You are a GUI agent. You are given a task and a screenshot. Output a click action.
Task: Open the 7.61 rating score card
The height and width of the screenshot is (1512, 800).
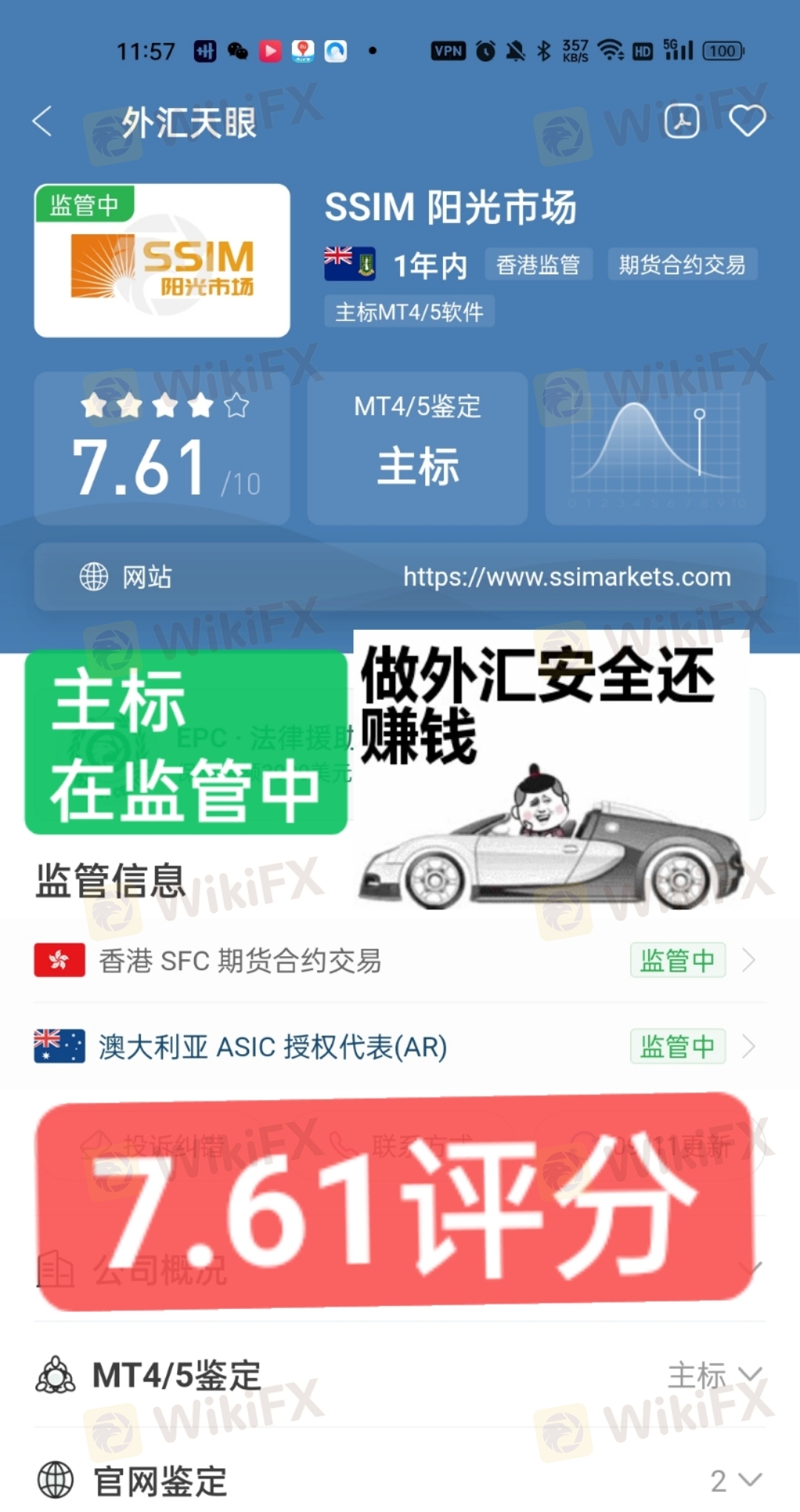coord(161,449)
